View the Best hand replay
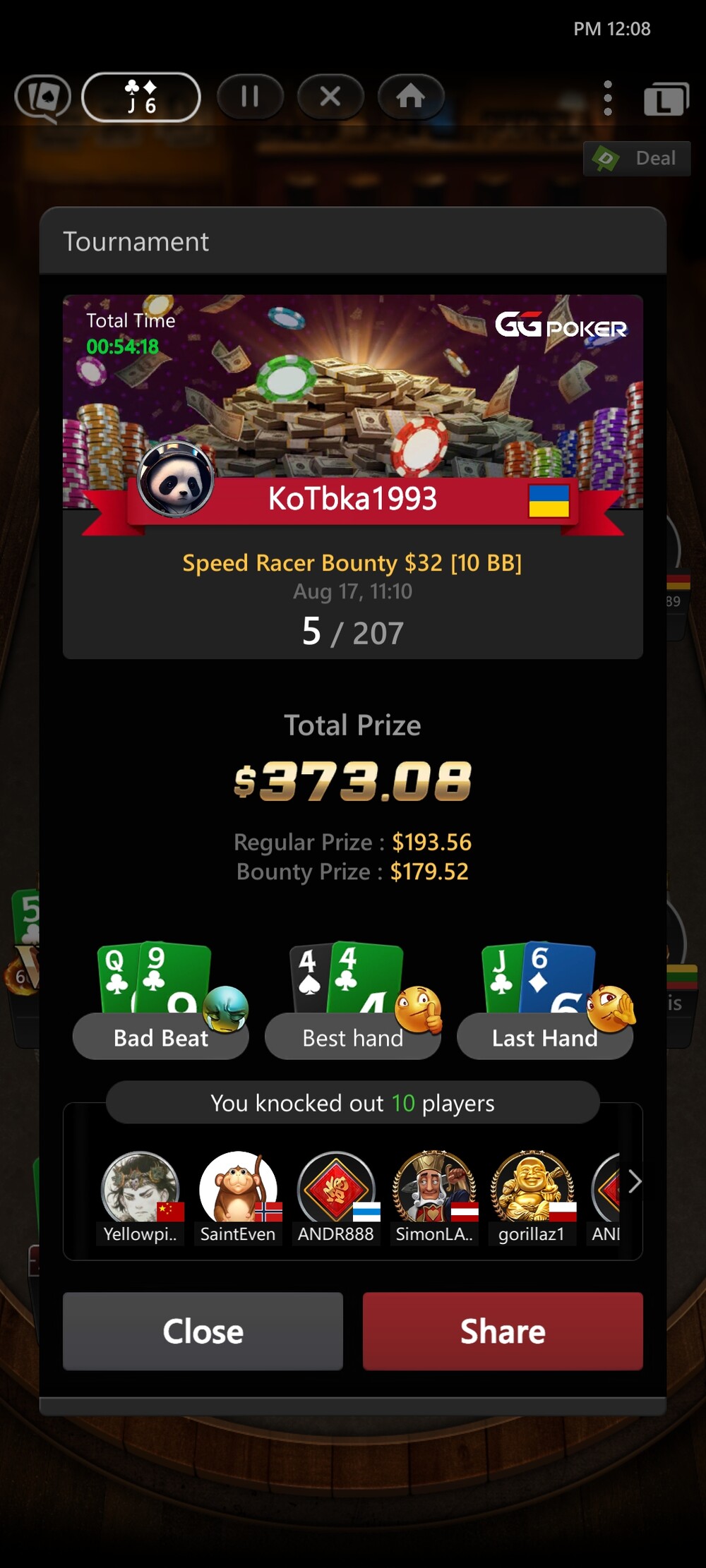706x1568 pixels. pyautogui.click(x=353, y=1037)
